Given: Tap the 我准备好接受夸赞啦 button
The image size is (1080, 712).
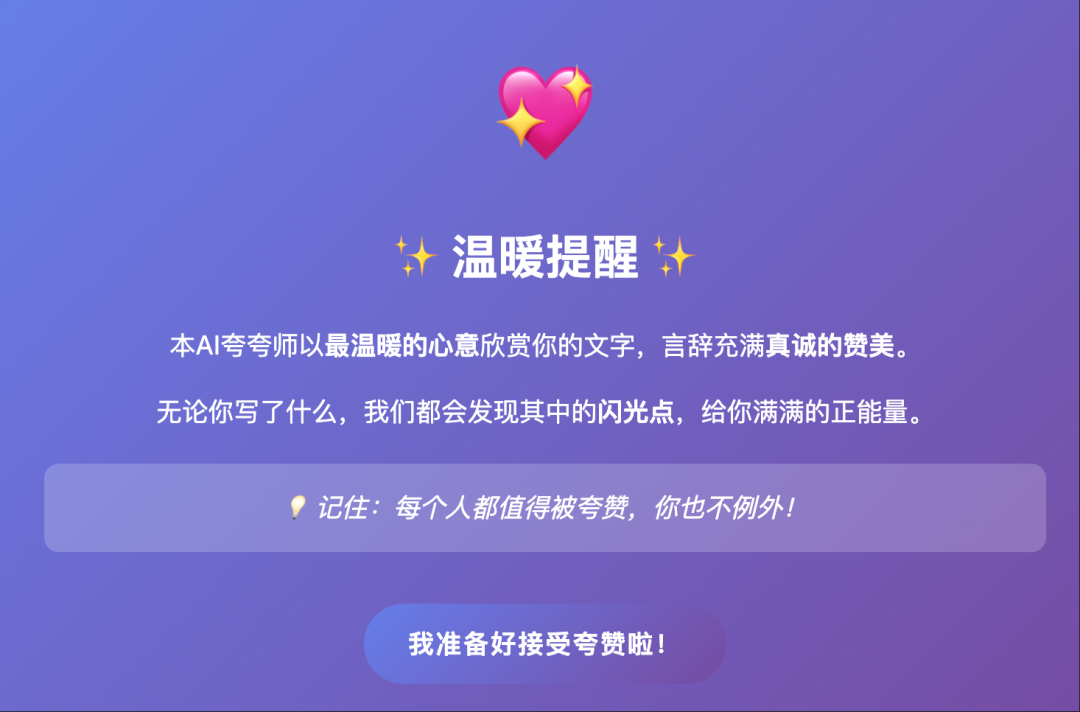Looking at the screenshot, I should pyautogui.click(x=544, y=644).
